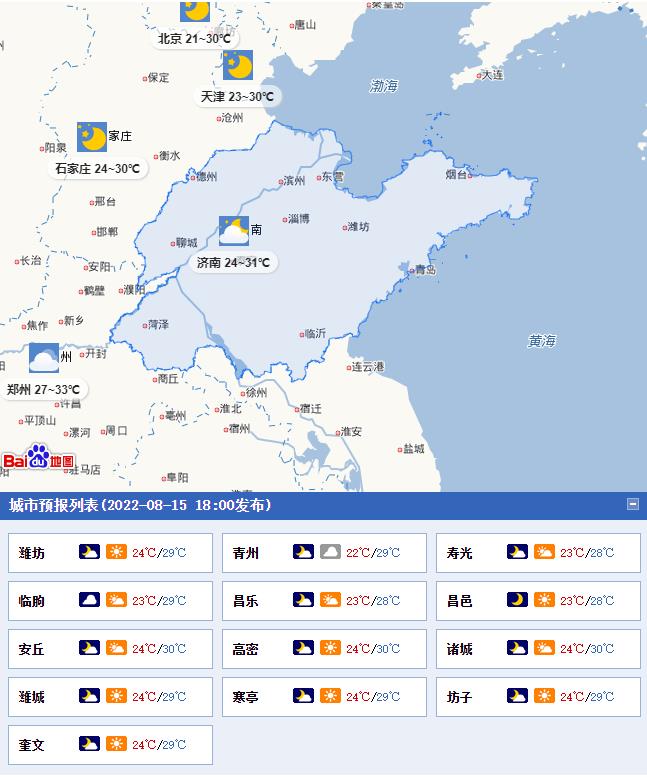This screenshot has width=647, height=777.
Task: View the 石家庄 24~30℃ map marker
Action: click(x=97, y=169)
